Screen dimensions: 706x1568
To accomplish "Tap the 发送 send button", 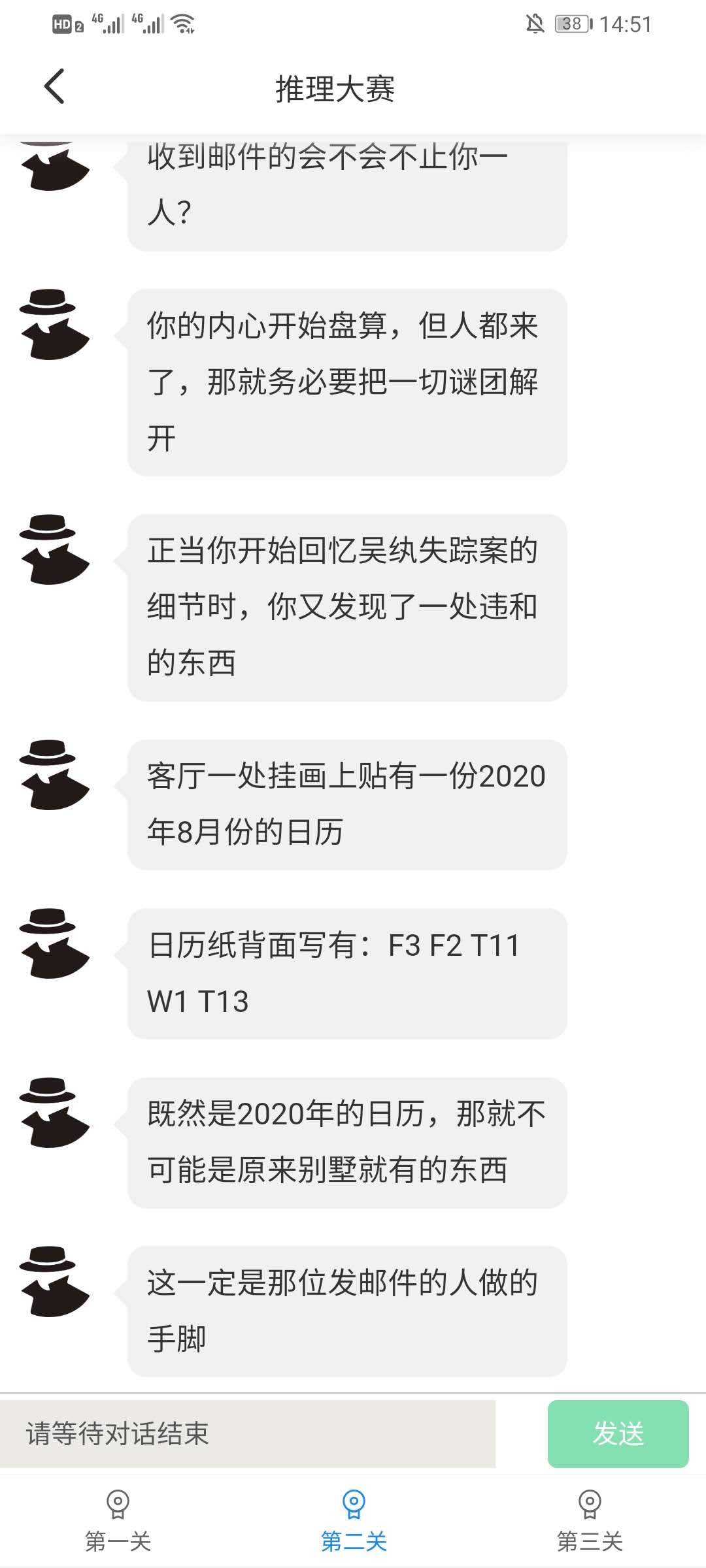I will pyautogui.click(x=618, y=1434).
